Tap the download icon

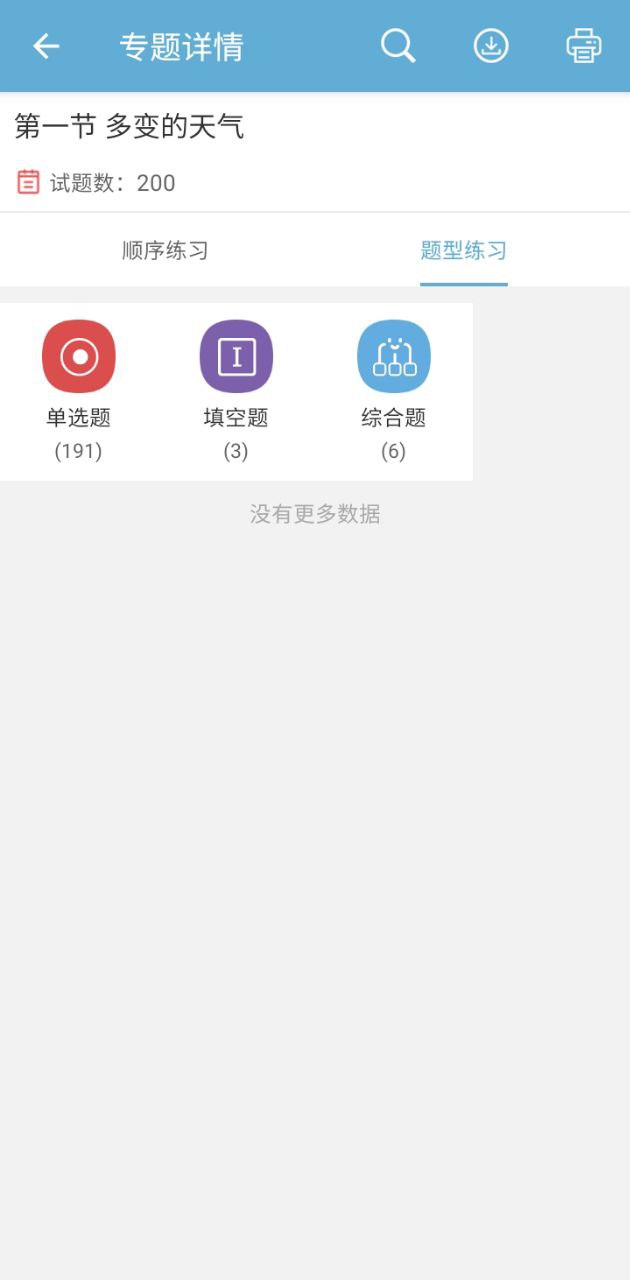point(491,46)
